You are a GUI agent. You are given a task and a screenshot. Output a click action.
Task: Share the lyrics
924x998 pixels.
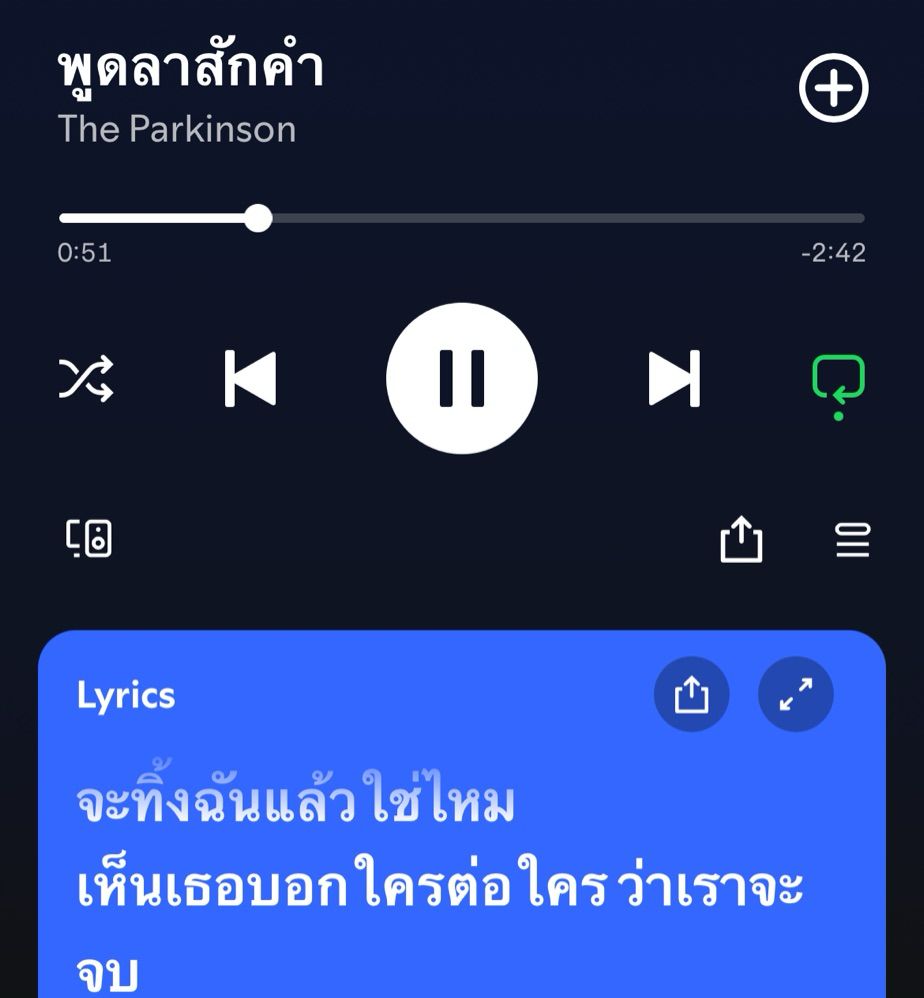tap(691, 695)
